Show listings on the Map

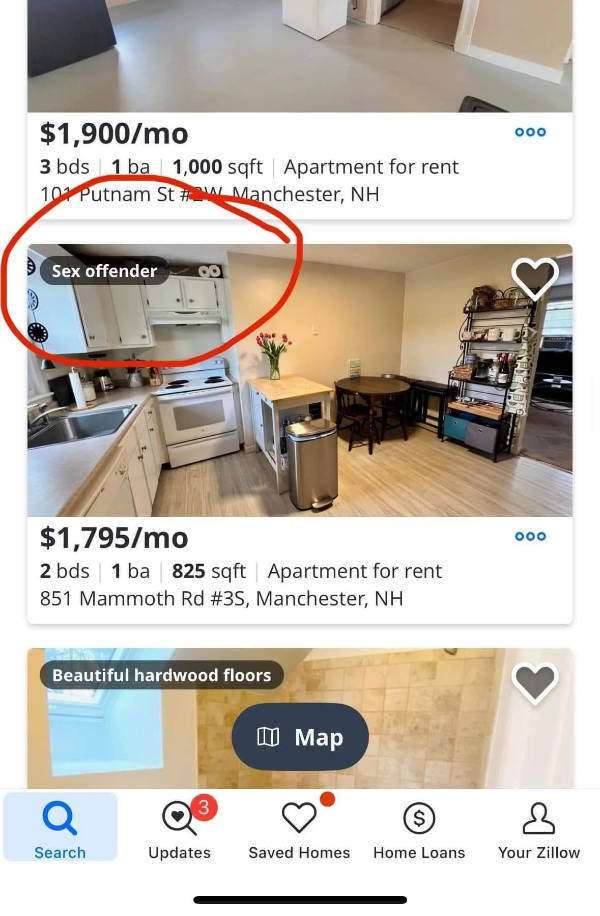pos(300,737)
